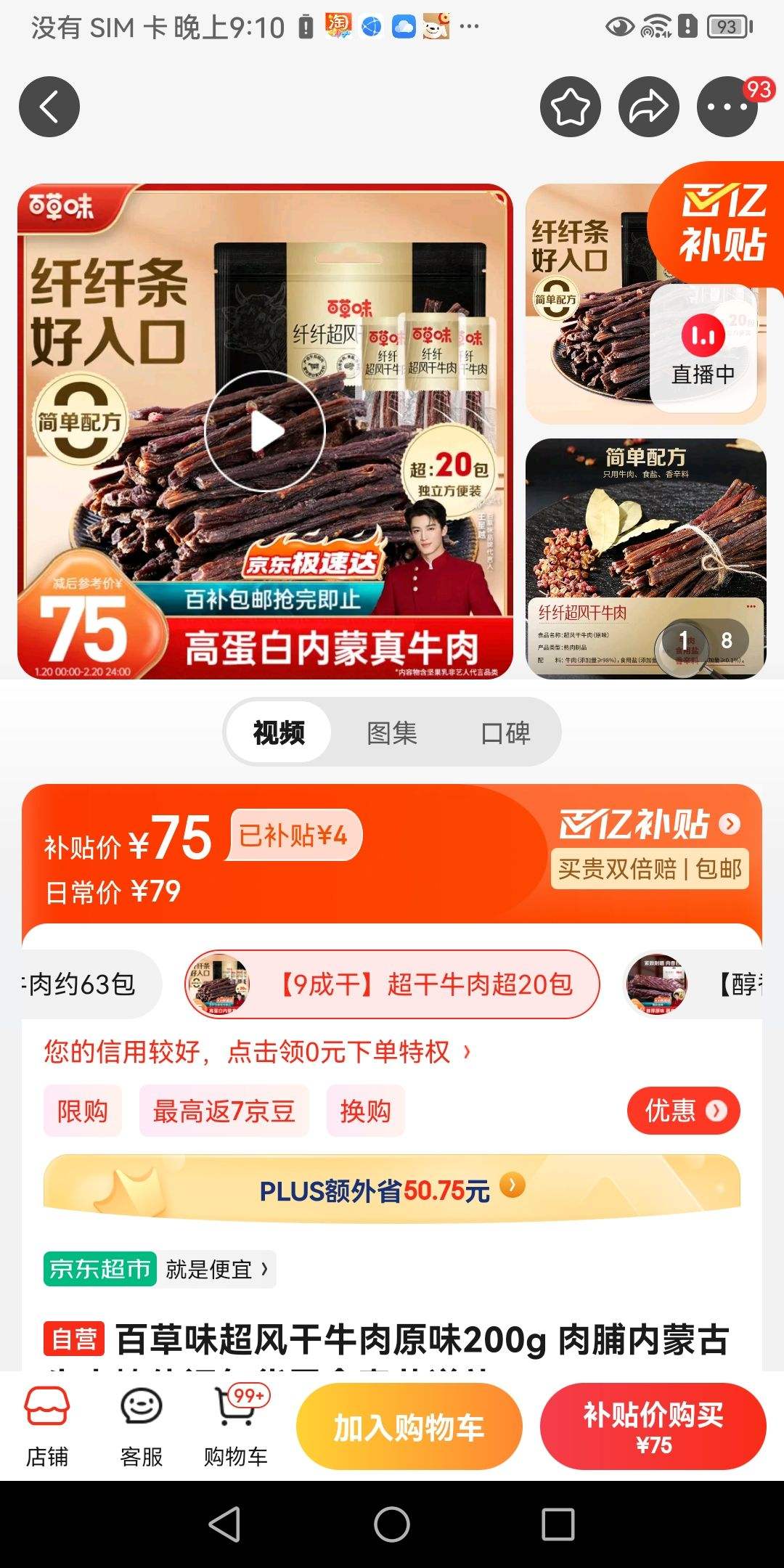
Task: Open the store page via 店铺 icon
Action: click(45, 1425)
